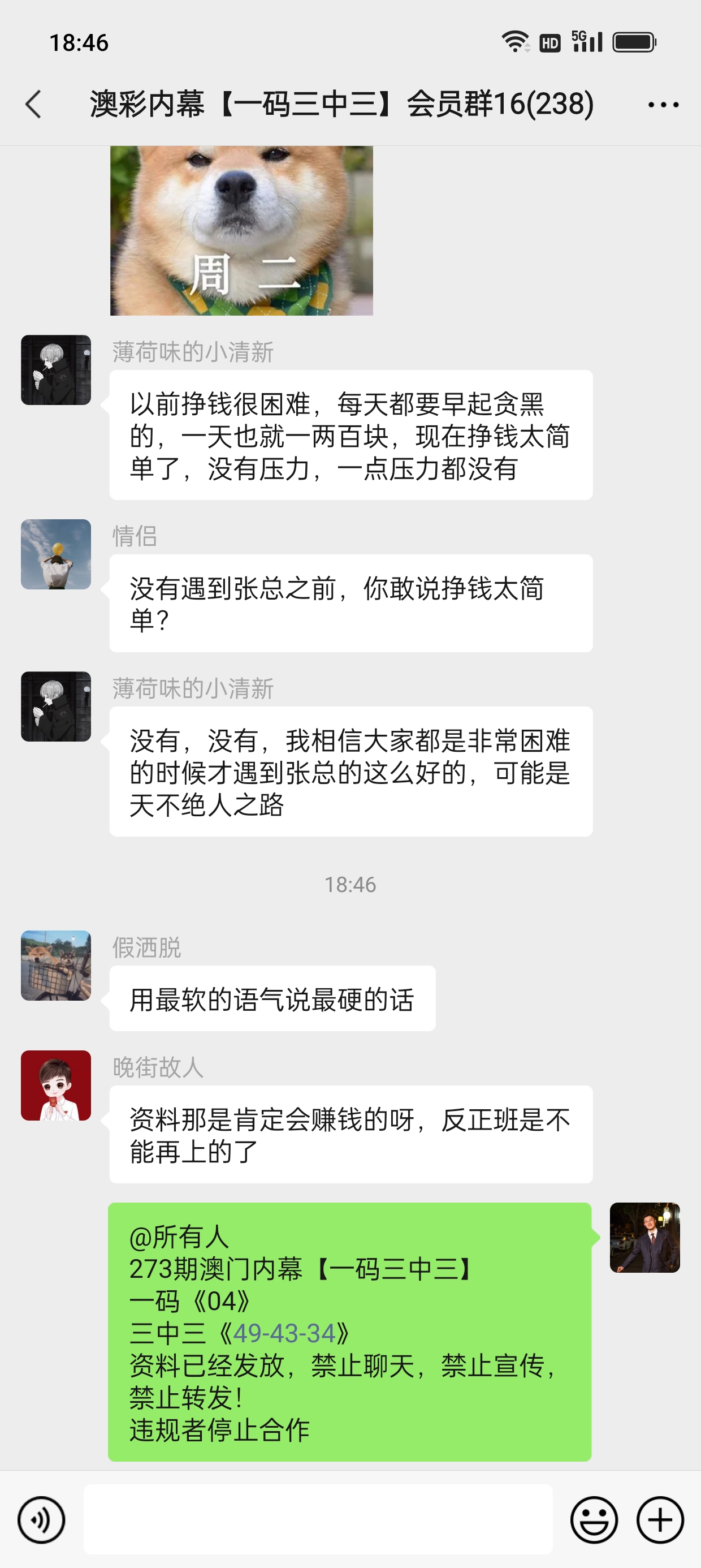The height and width of the screenshot is (1568, 701).
Task: Open the three-dot chat info menu
Action: [x=663, y=105]
